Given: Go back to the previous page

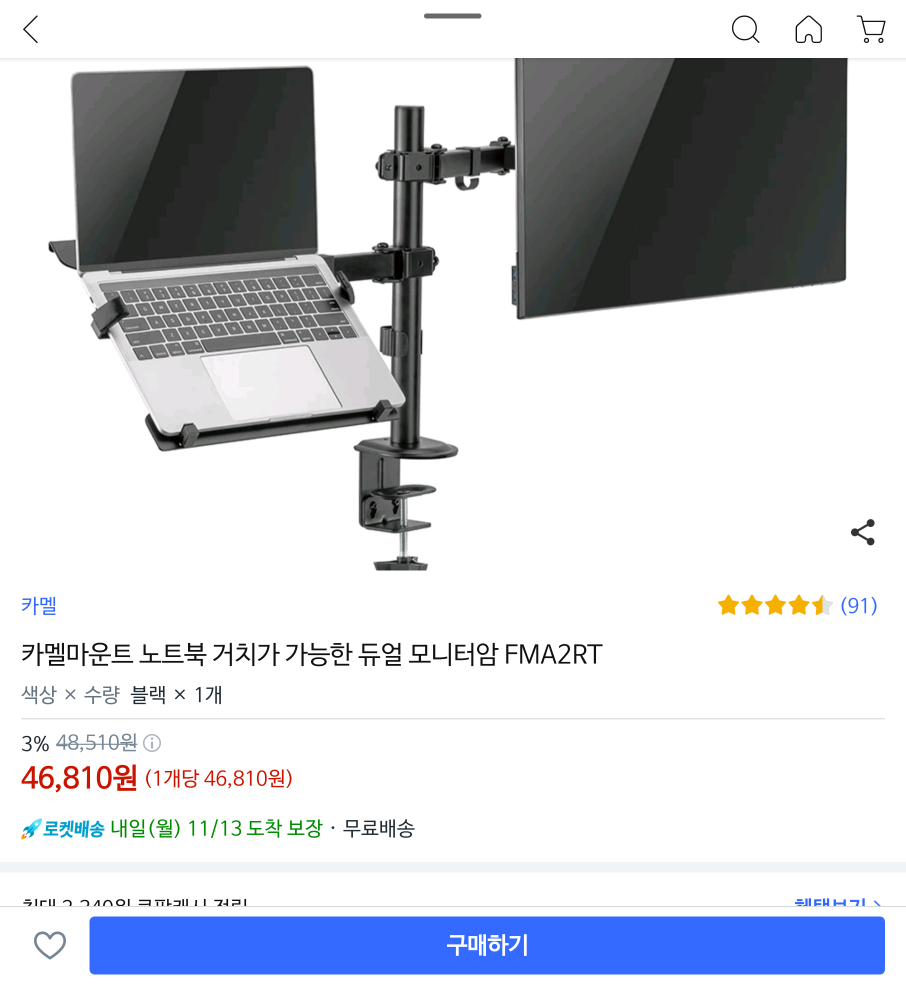Looking at the screenshot, I should 31,29.
